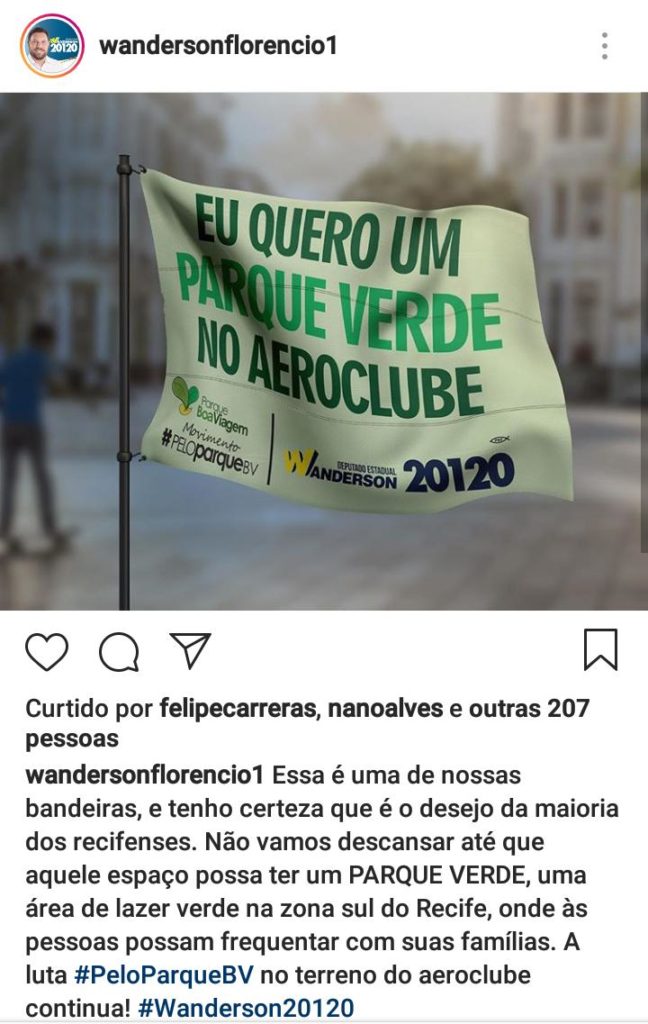Open the flag post image

[324, 351]
